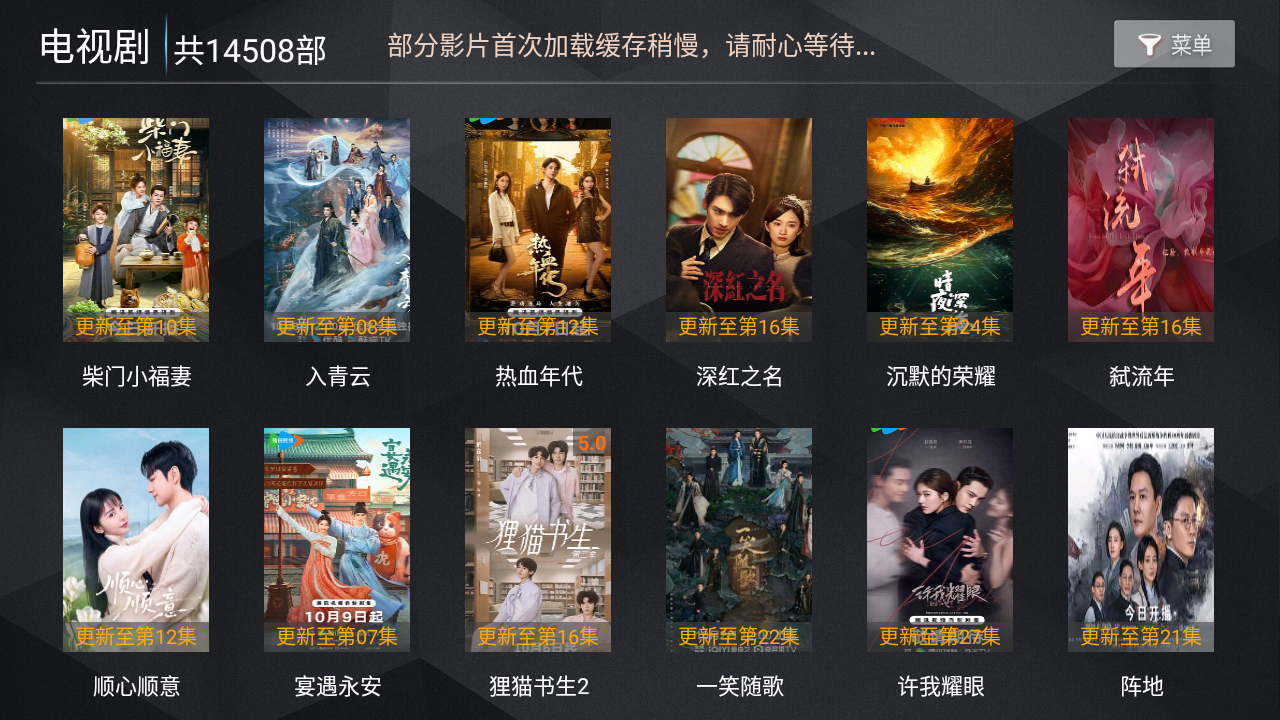Select the drama 弑流年
This screenshot has height=720, width=1280.
coord(1141,230)
